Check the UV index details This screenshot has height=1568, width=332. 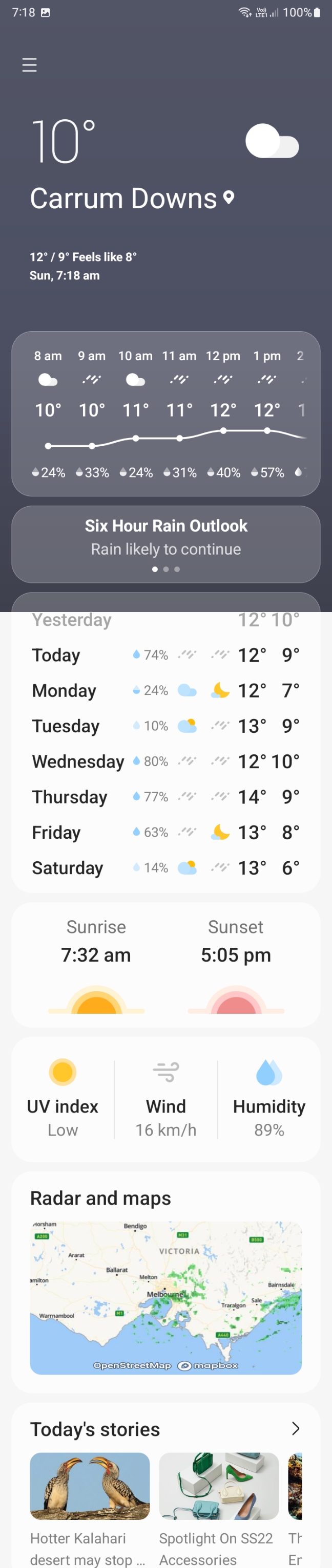63,1100
